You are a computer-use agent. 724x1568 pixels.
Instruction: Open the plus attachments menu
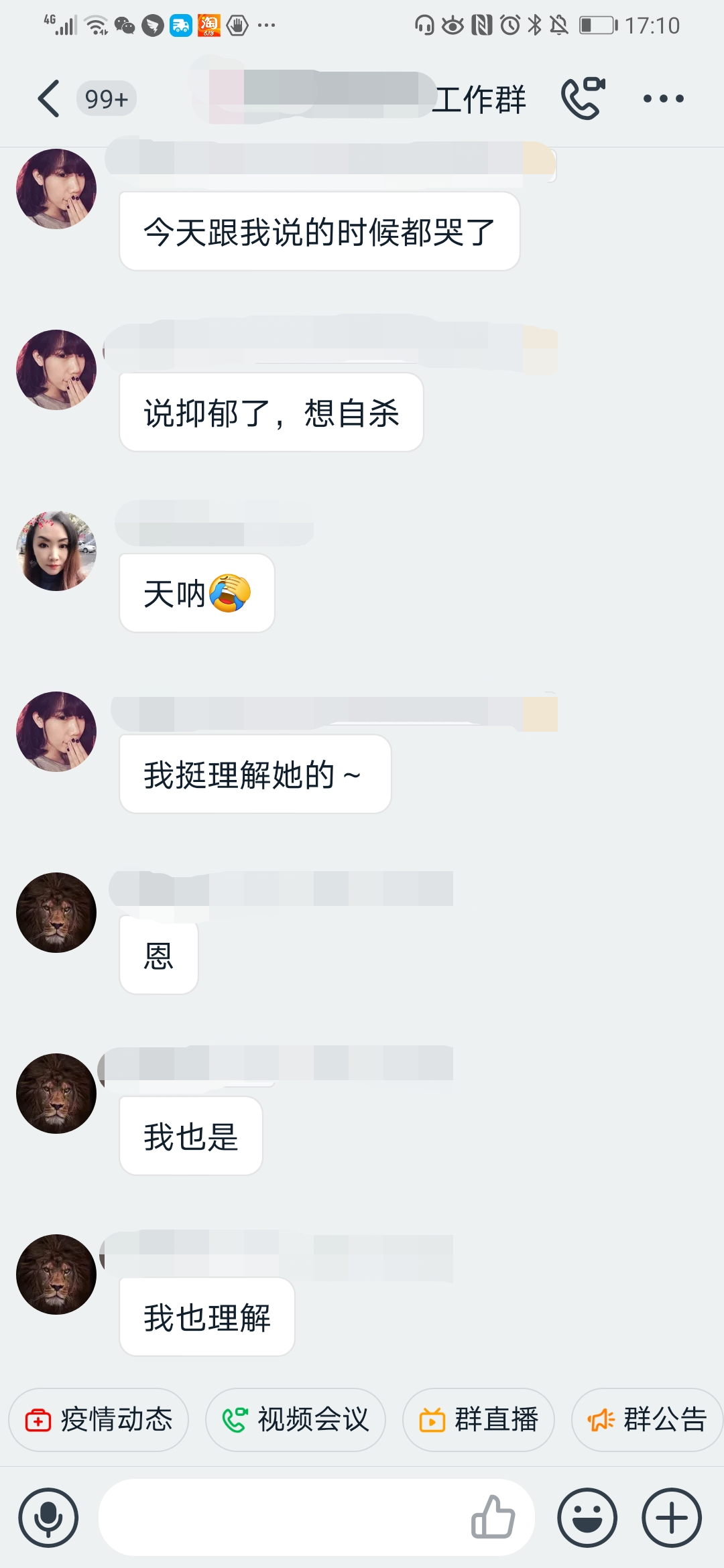coord(672,1517)
